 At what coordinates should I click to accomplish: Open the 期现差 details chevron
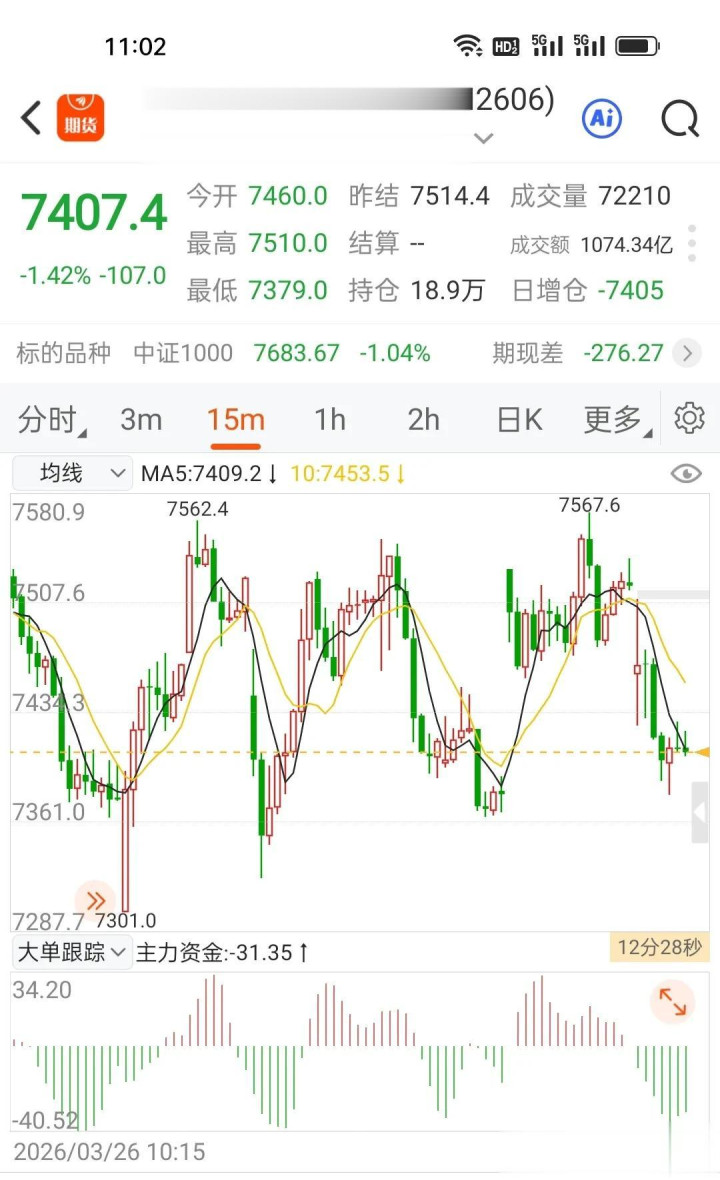(x=687, y=353)
